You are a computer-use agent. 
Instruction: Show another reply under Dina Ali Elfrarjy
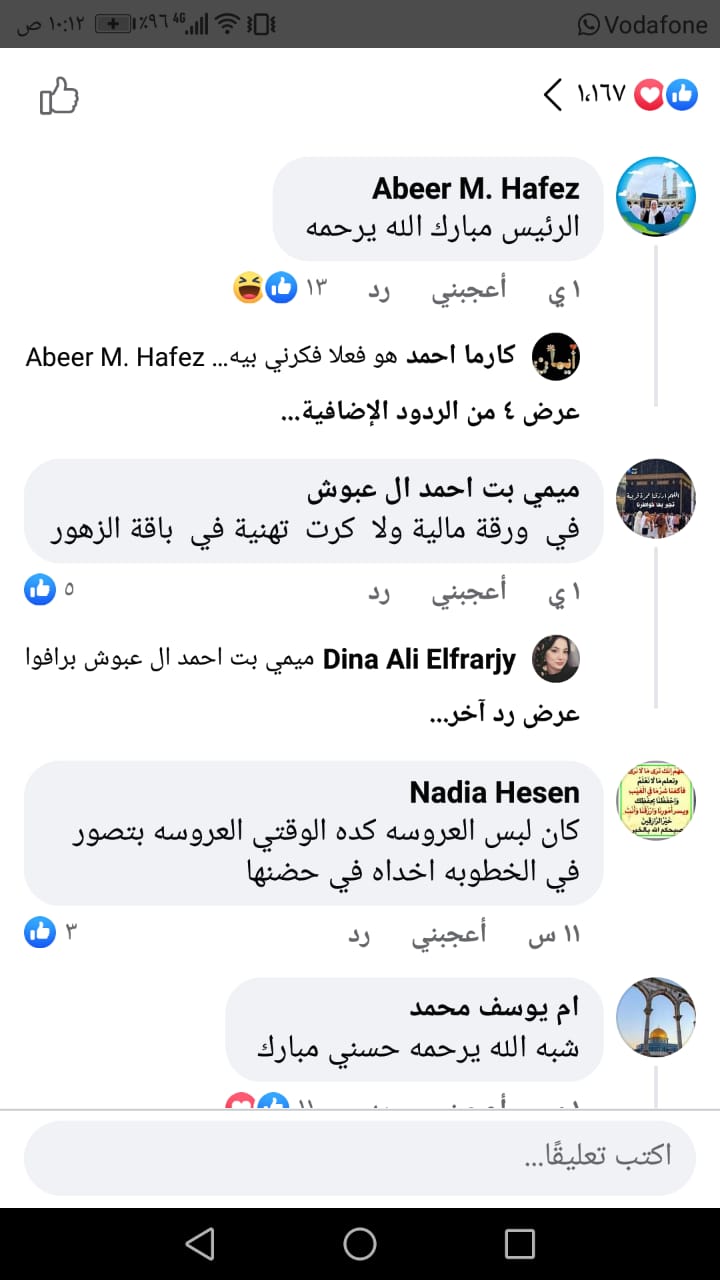click(x=504, y=714)
